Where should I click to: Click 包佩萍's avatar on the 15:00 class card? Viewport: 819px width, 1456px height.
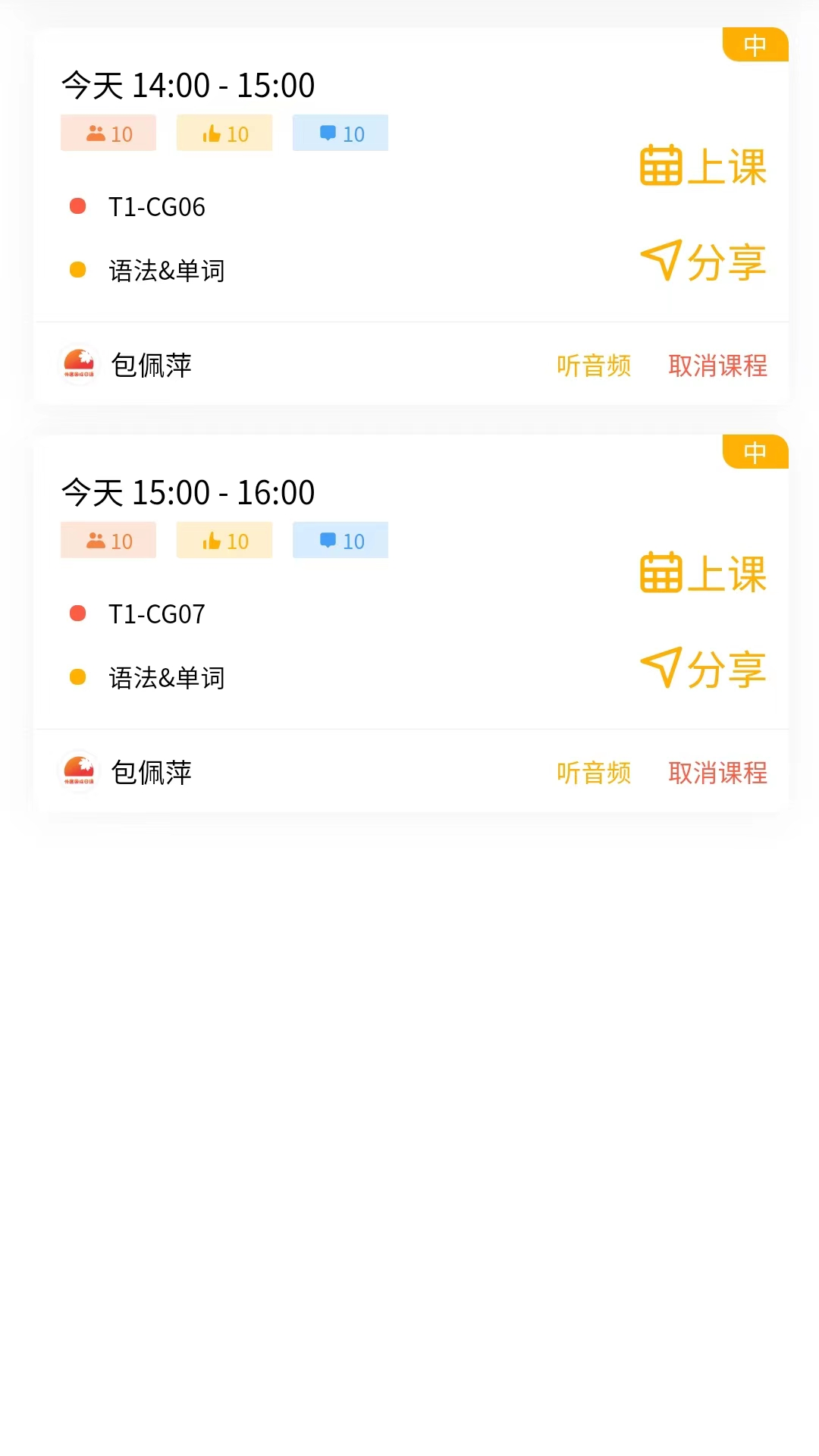coord(79,771)
